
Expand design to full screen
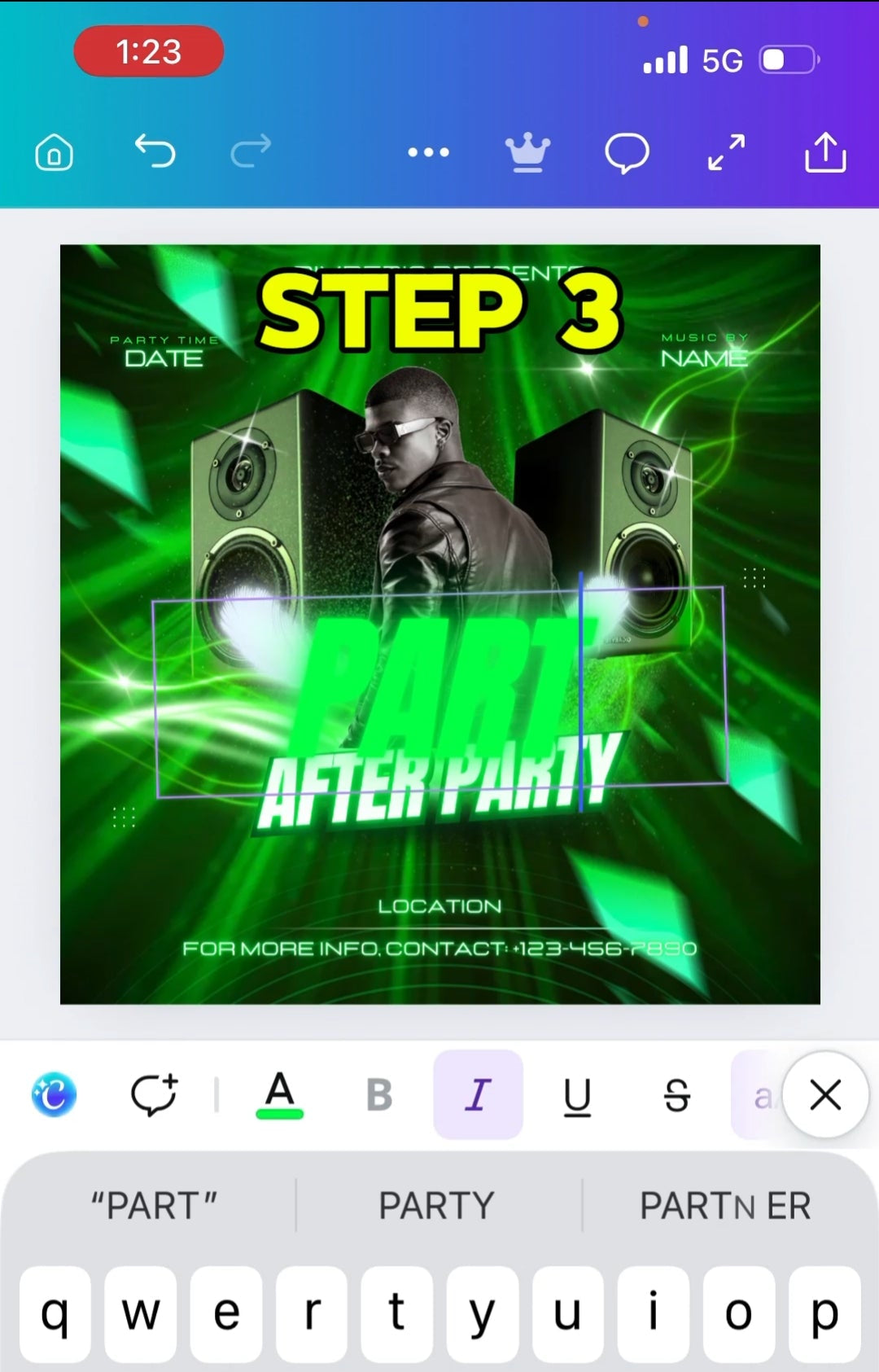tap(726, 152)
